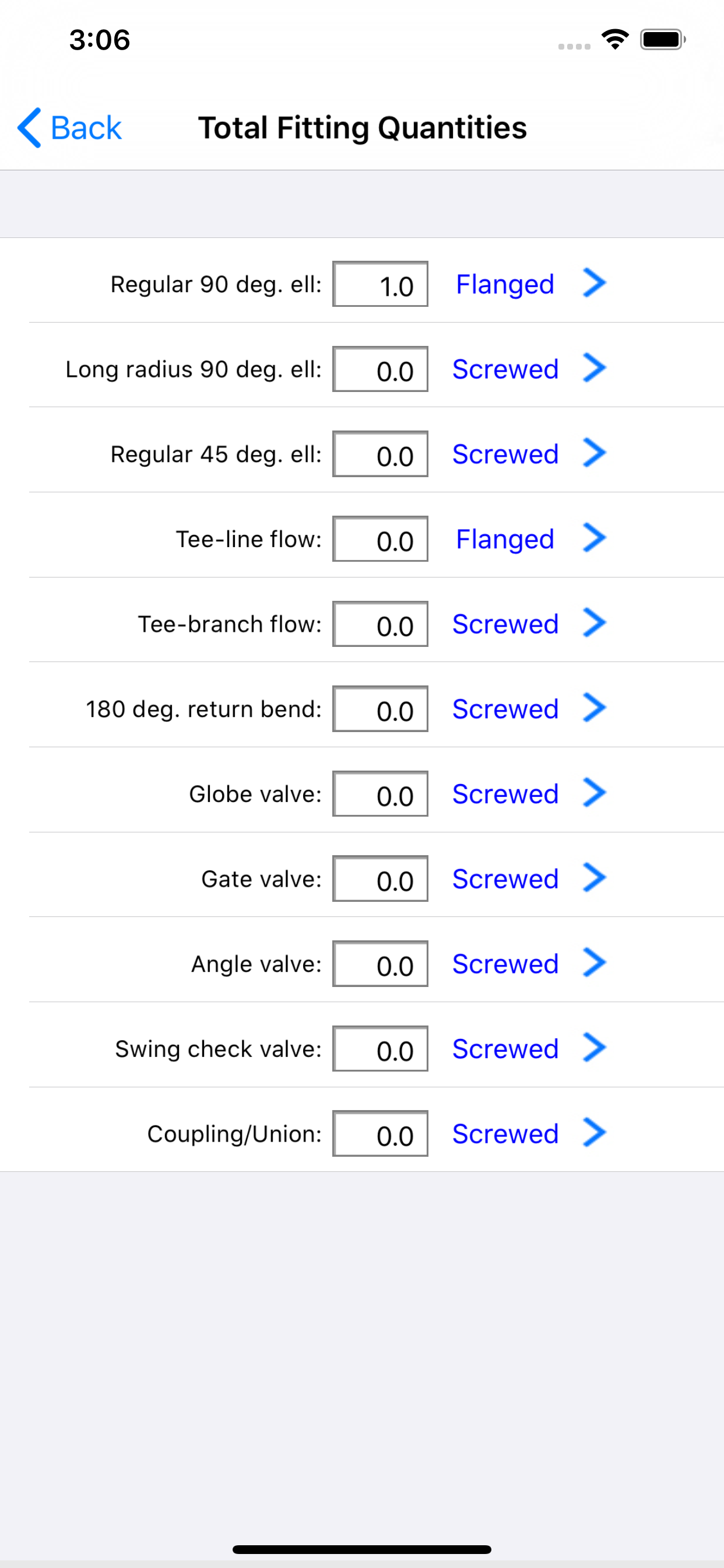Select the Swing check valve quantity field
Viewport: 724px width, 1568px height.
tap(380, 1049)
